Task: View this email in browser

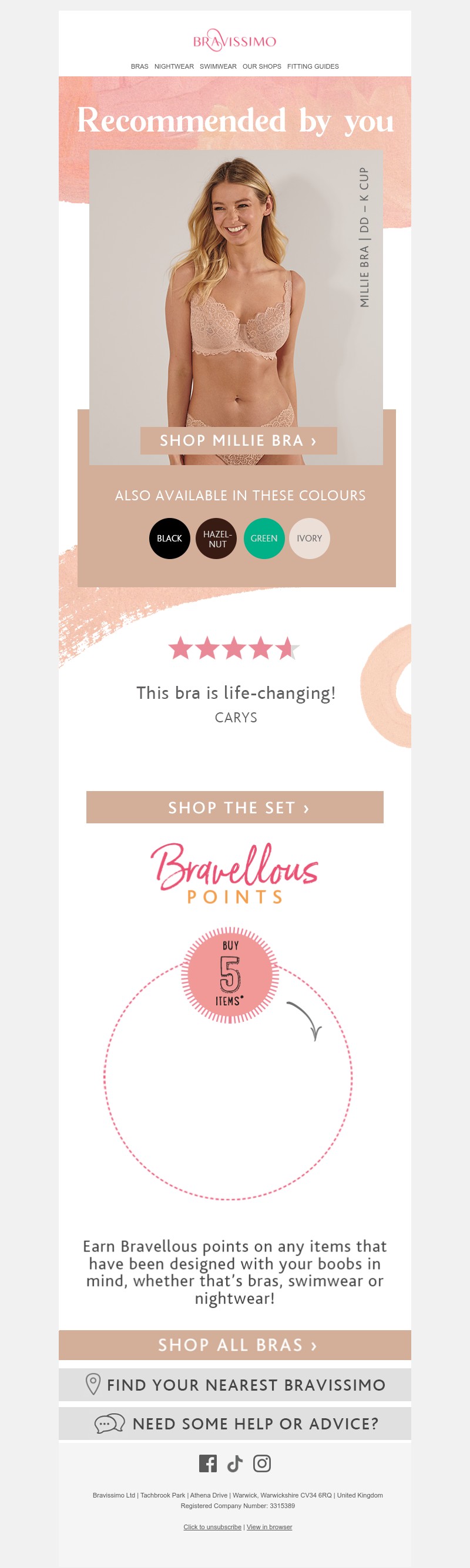Action: click(x=269, y=1527)
